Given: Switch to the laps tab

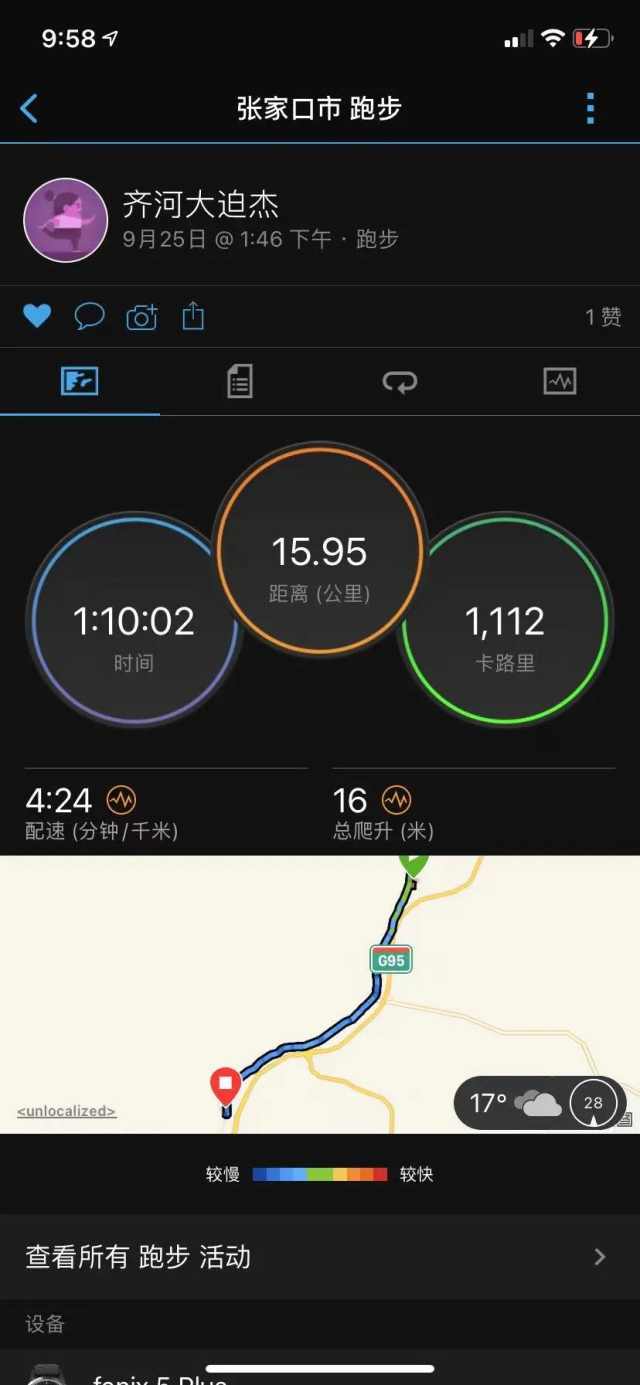Looking at the screenshot, I should point(400,381).
